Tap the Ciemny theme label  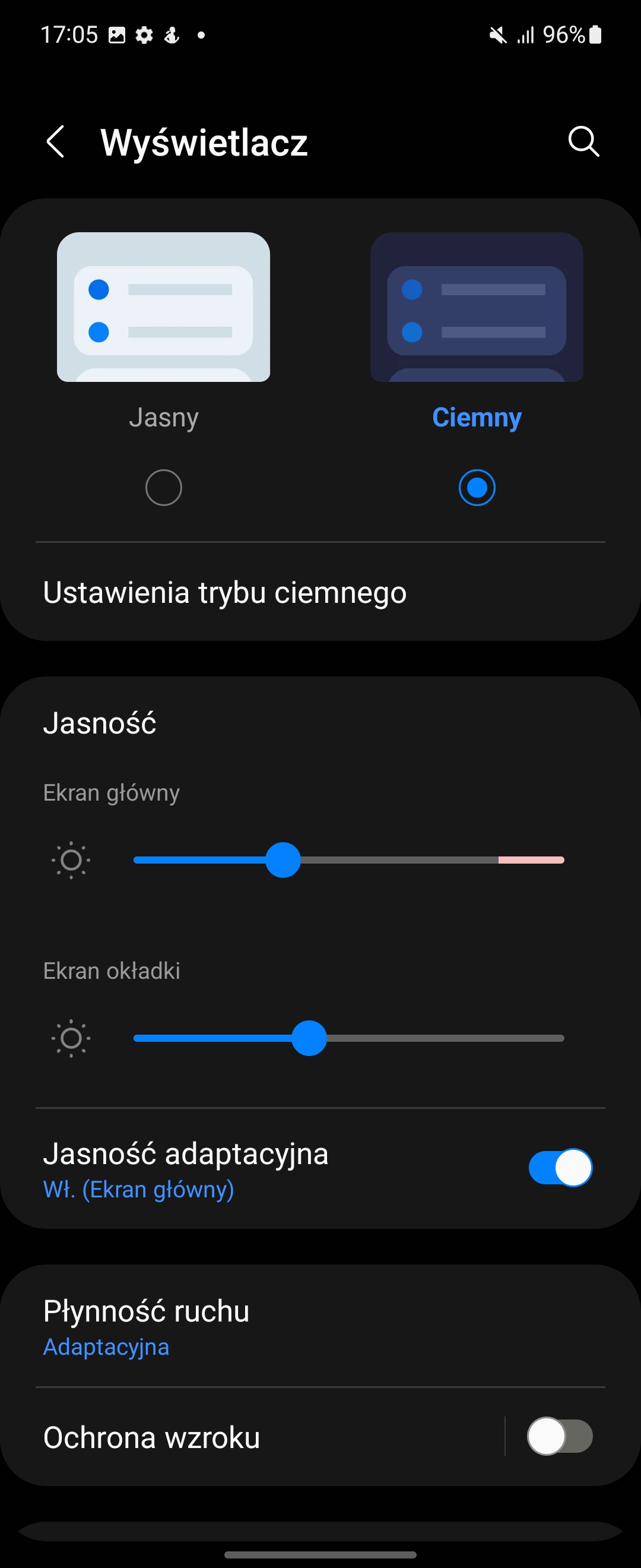point(477,417)
